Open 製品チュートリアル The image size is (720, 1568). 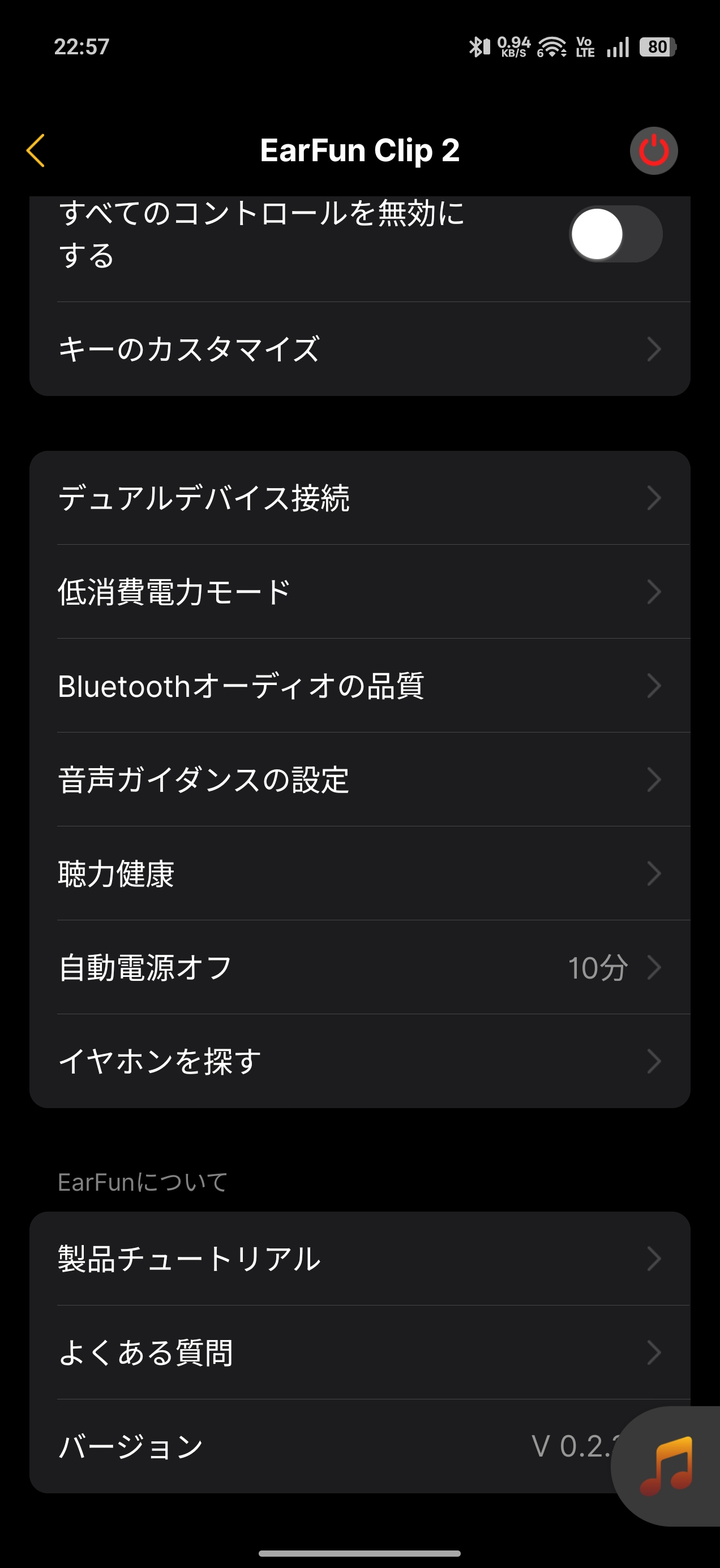click(x=359, y=1259)
